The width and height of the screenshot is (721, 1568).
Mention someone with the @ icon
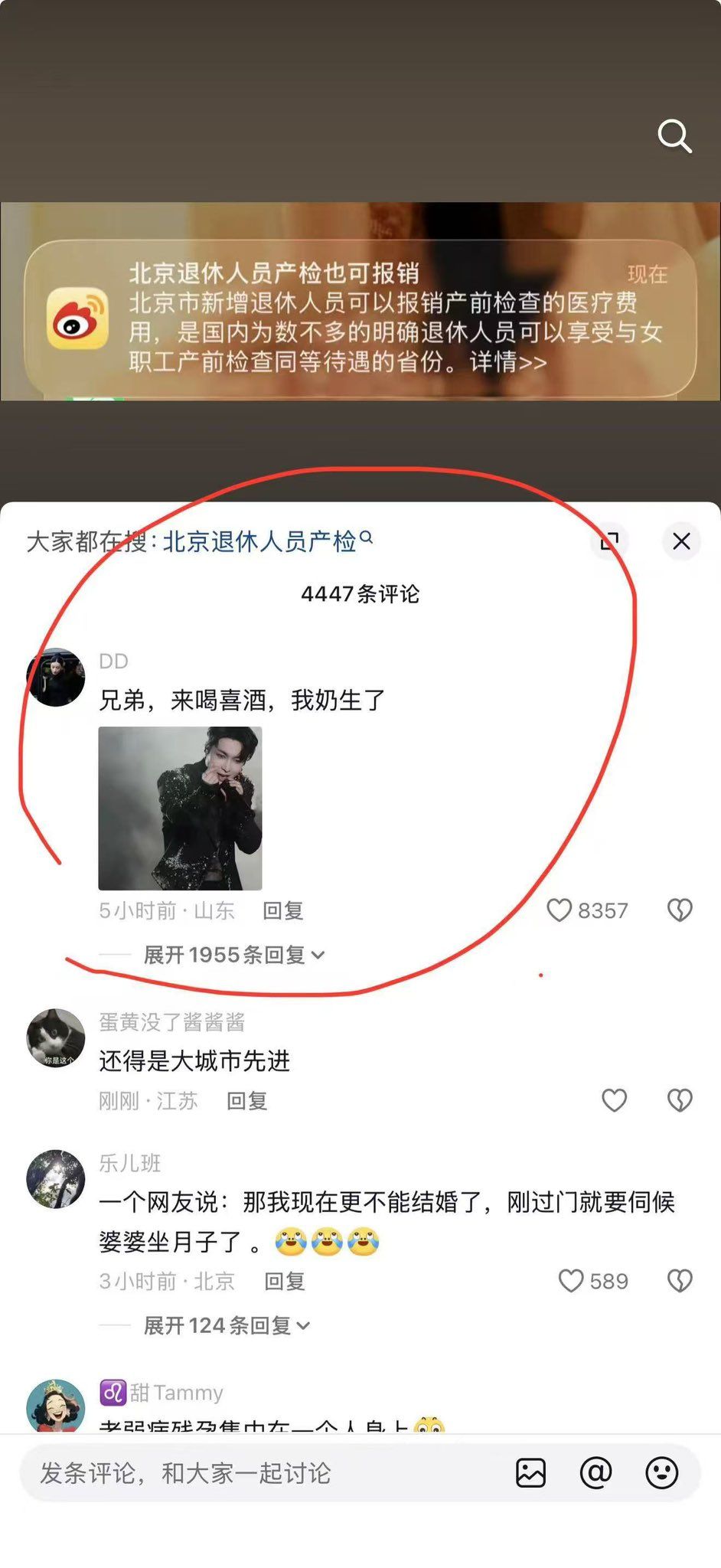point(595,1473)
